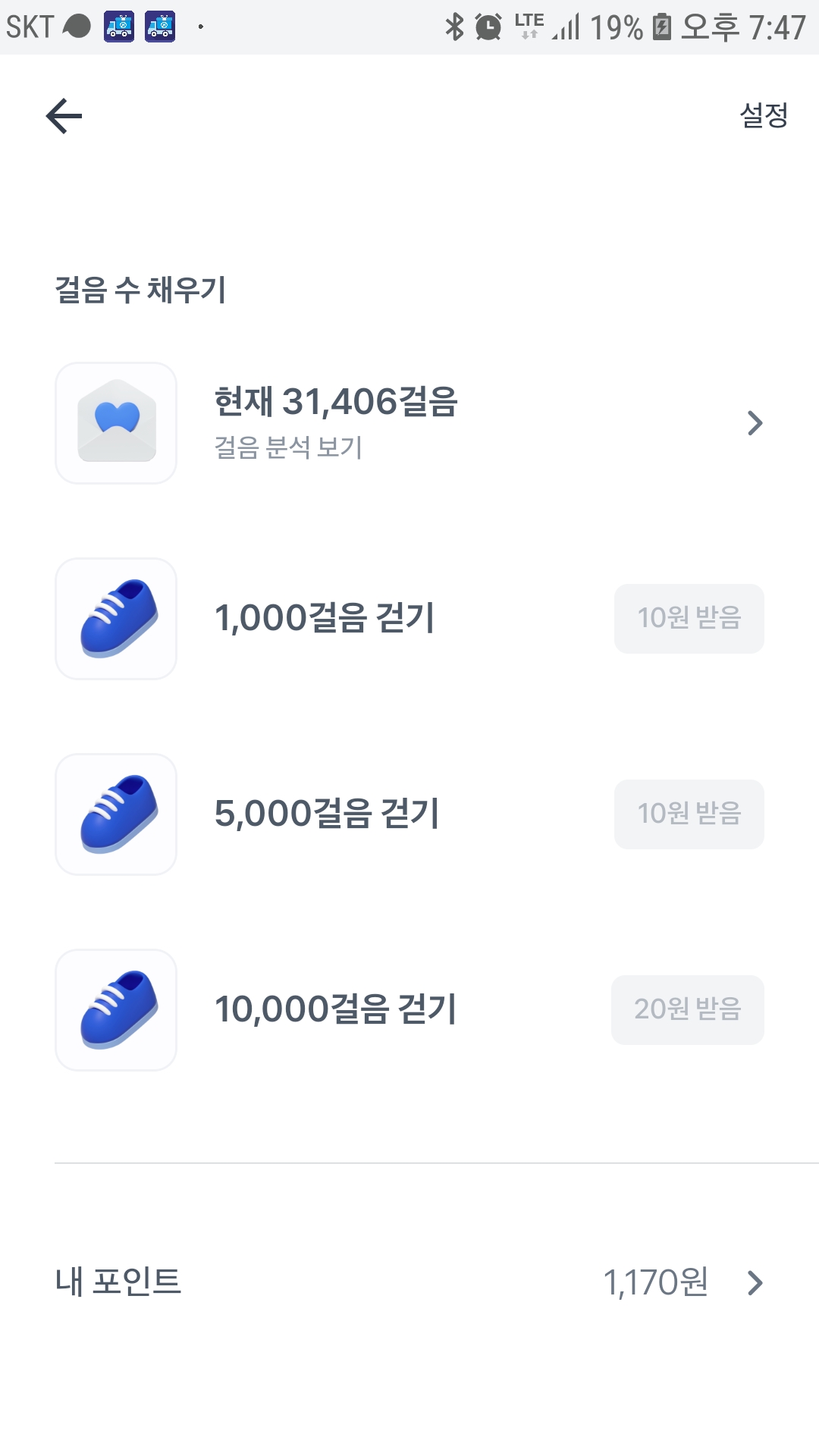Tap 10원 받음 for 5,000걸음 걷기
This screenshot has height=1456, width=819.
coord(689,814)
